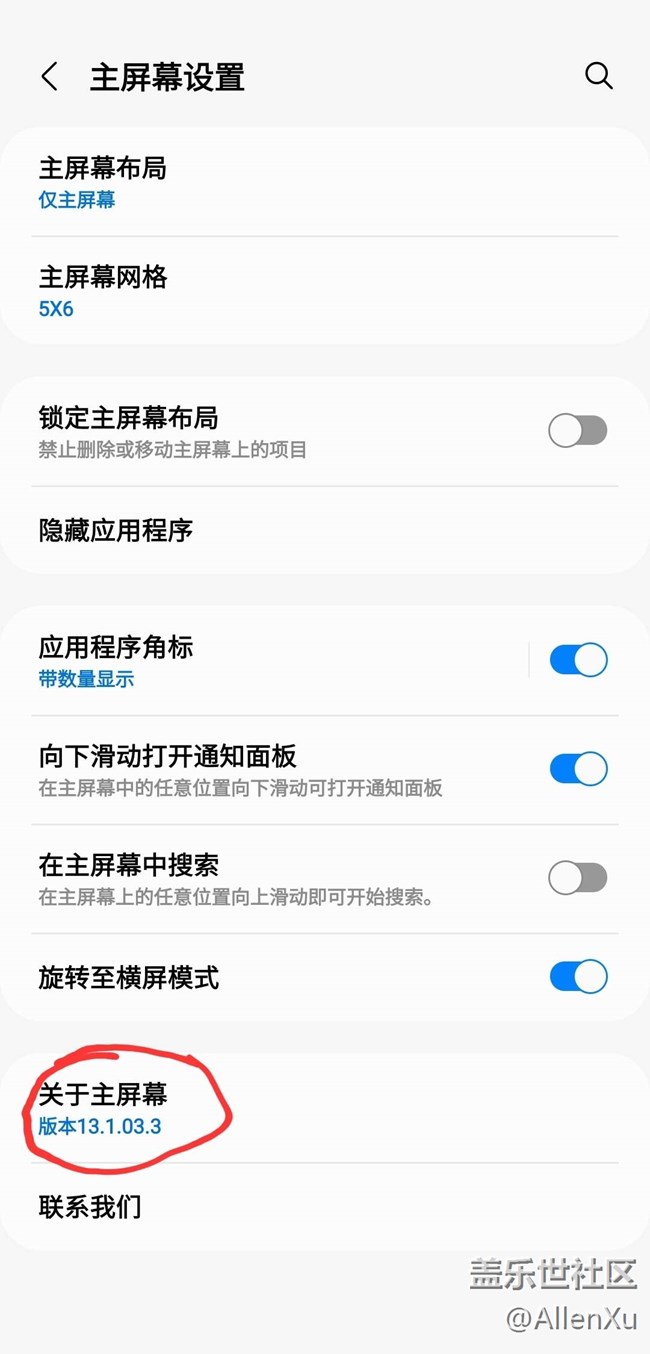This screenshot has width=650, height=1354.
Task: Enable the 在主屏幕中搜索 switch
Action: pyautogui.click(x=577, y=878)
